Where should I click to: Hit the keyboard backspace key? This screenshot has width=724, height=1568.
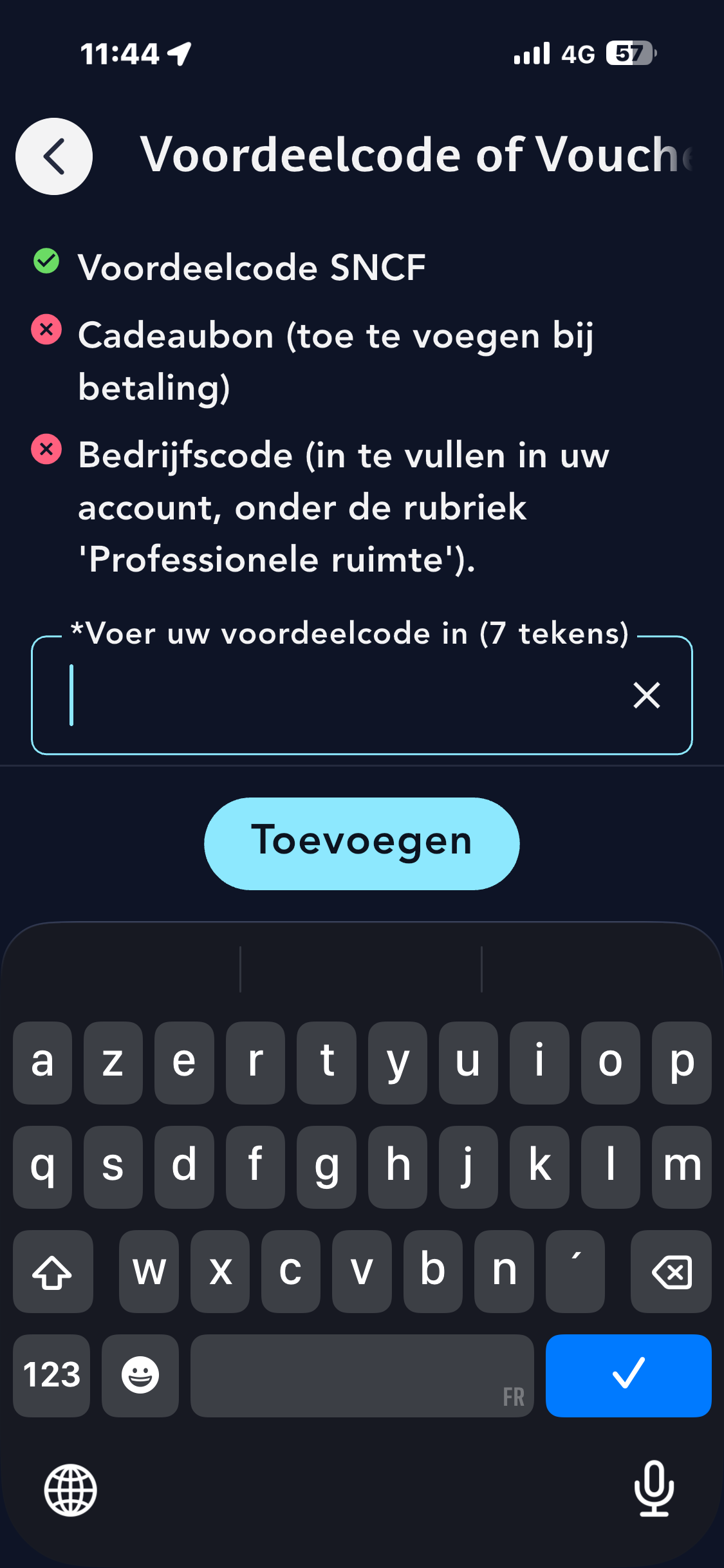(x=671, y=1271)
